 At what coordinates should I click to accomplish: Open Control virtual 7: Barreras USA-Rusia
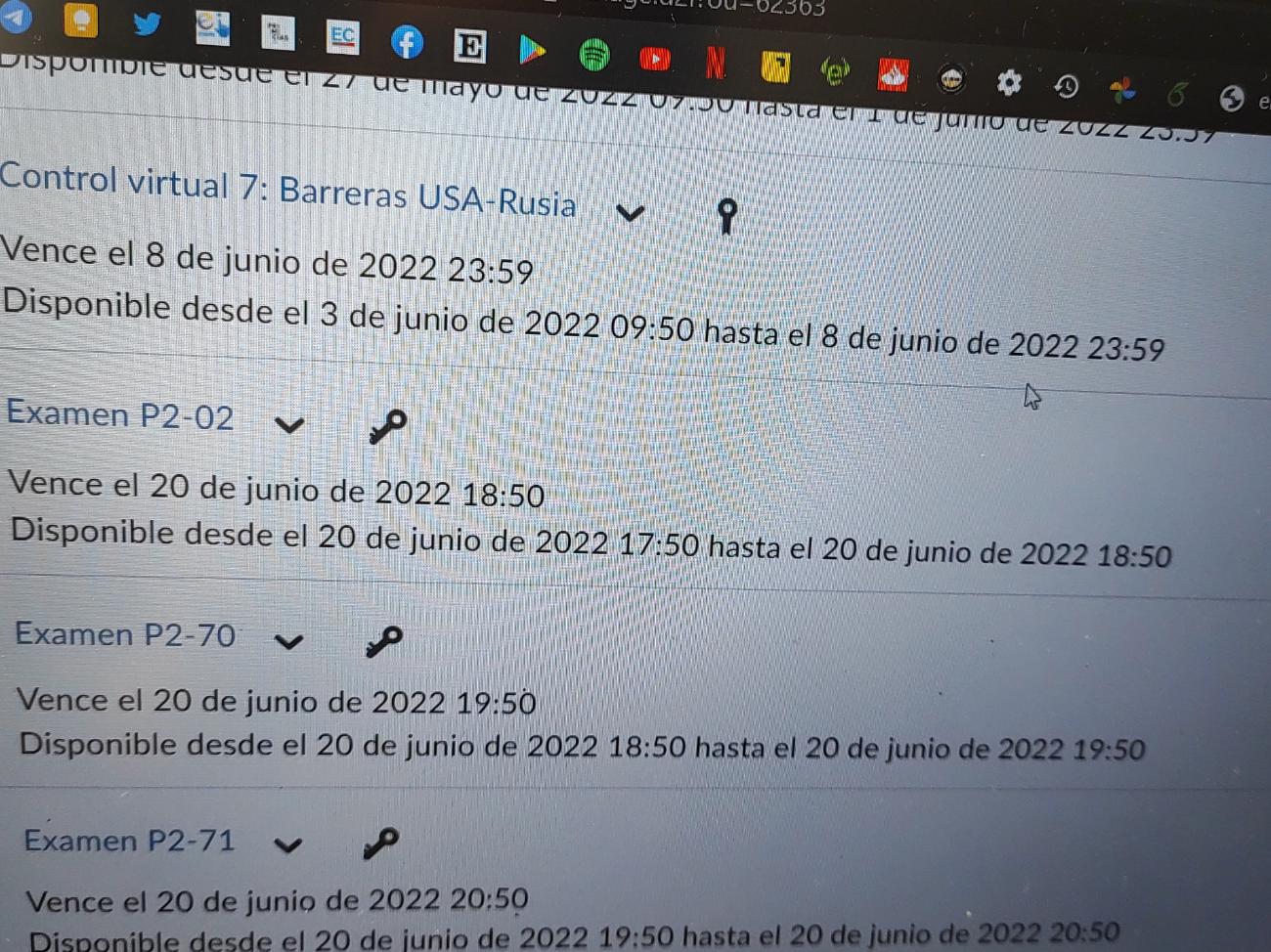287,191
